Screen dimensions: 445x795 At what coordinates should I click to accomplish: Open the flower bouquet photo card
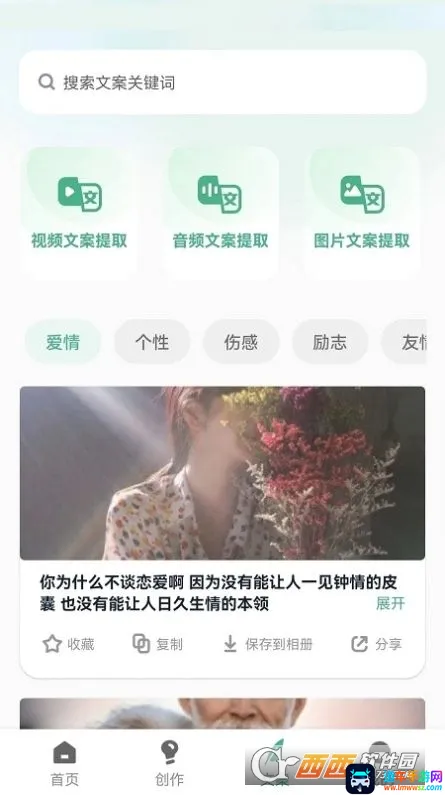(x=222, y=474)
